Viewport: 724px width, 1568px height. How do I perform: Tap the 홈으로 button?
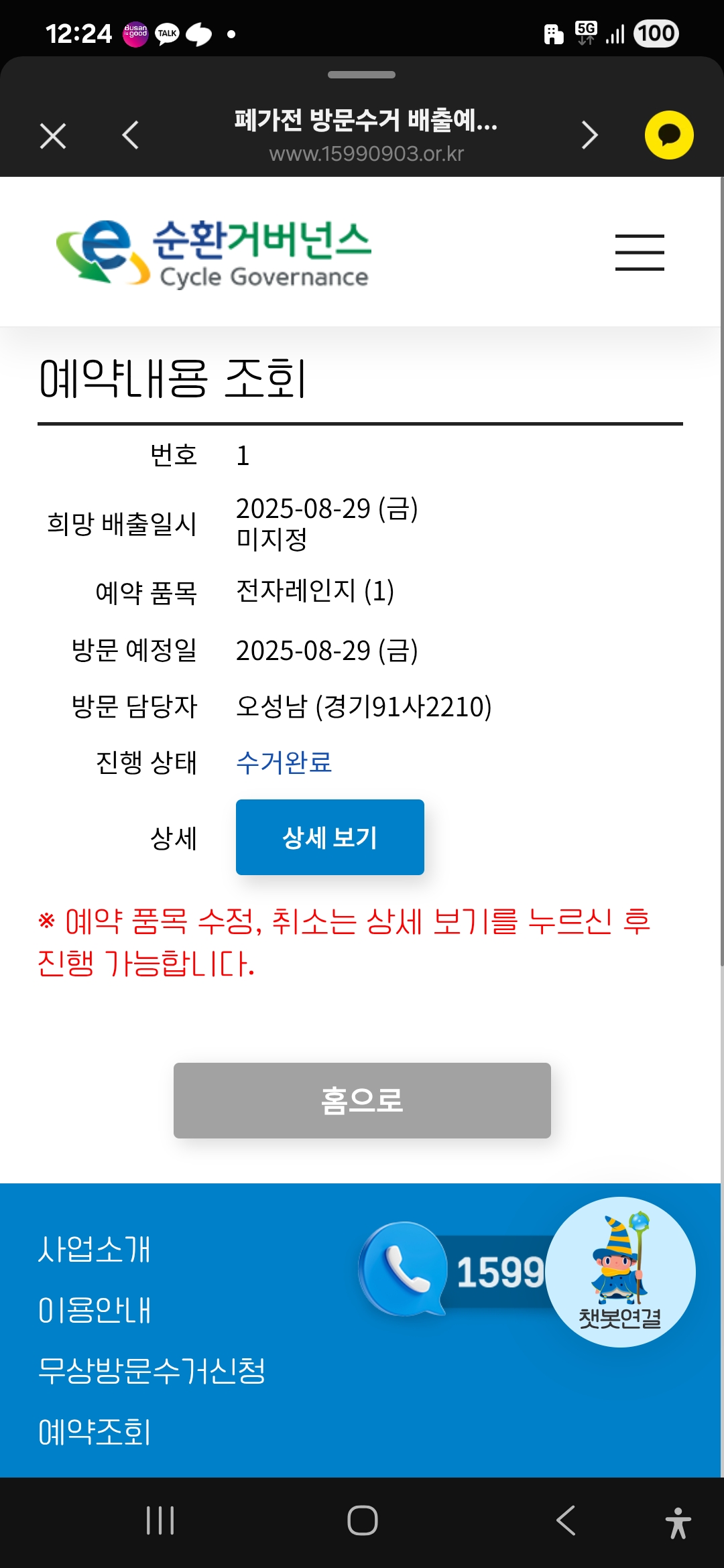[362, 1100]
